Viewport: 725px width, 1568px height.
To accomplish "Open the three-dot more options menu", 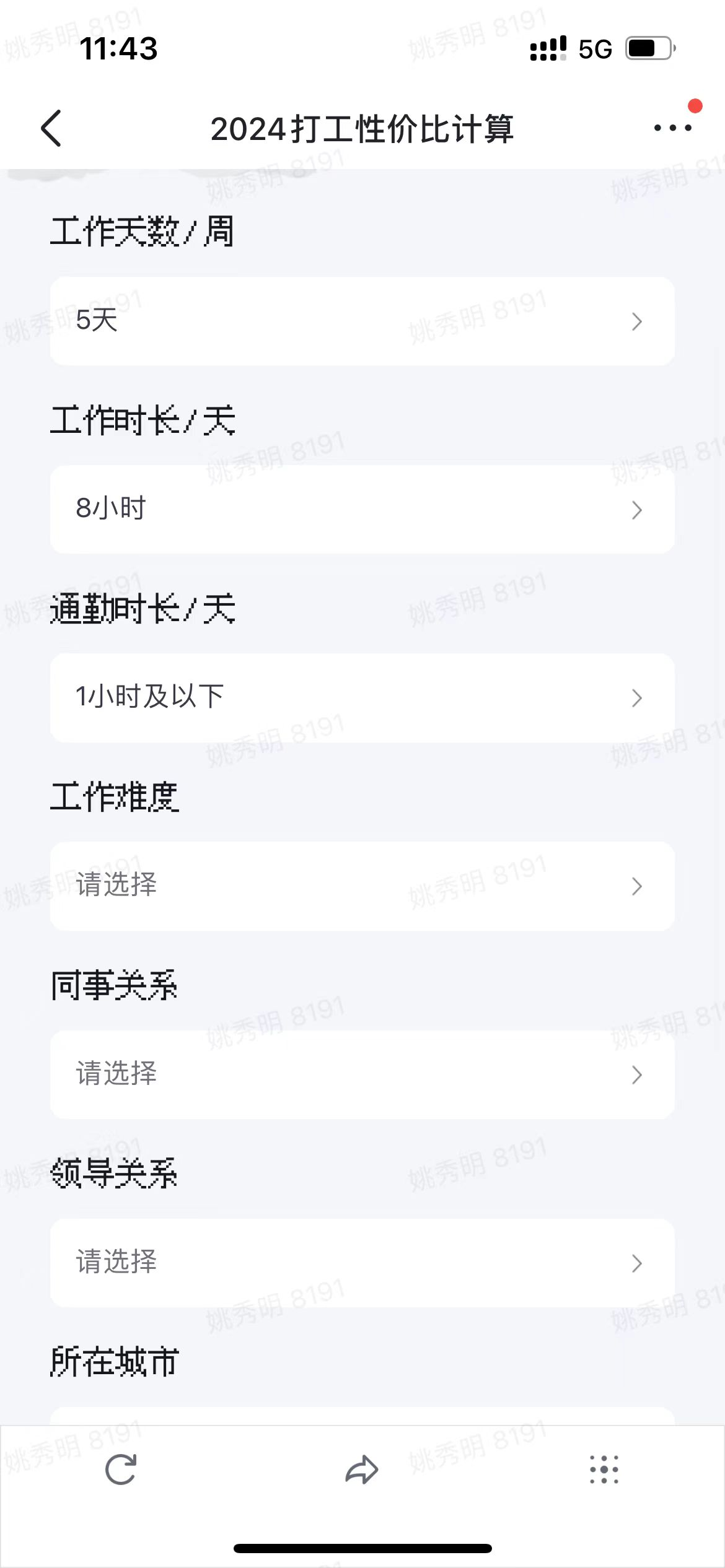I will pyautogui.click(x=672, y=128).
